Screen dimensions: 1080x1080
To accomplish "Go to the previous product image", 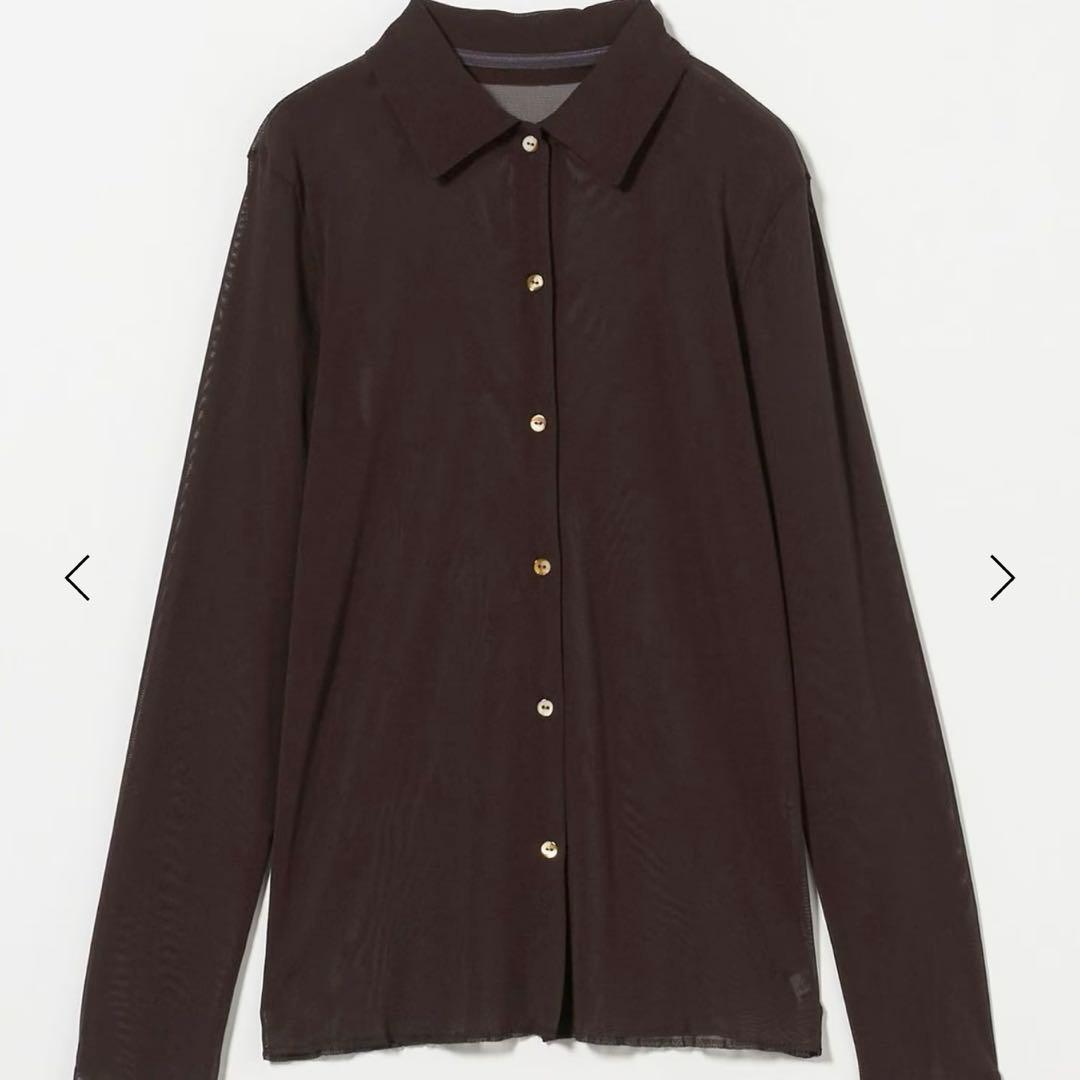I will click(78, 577).
